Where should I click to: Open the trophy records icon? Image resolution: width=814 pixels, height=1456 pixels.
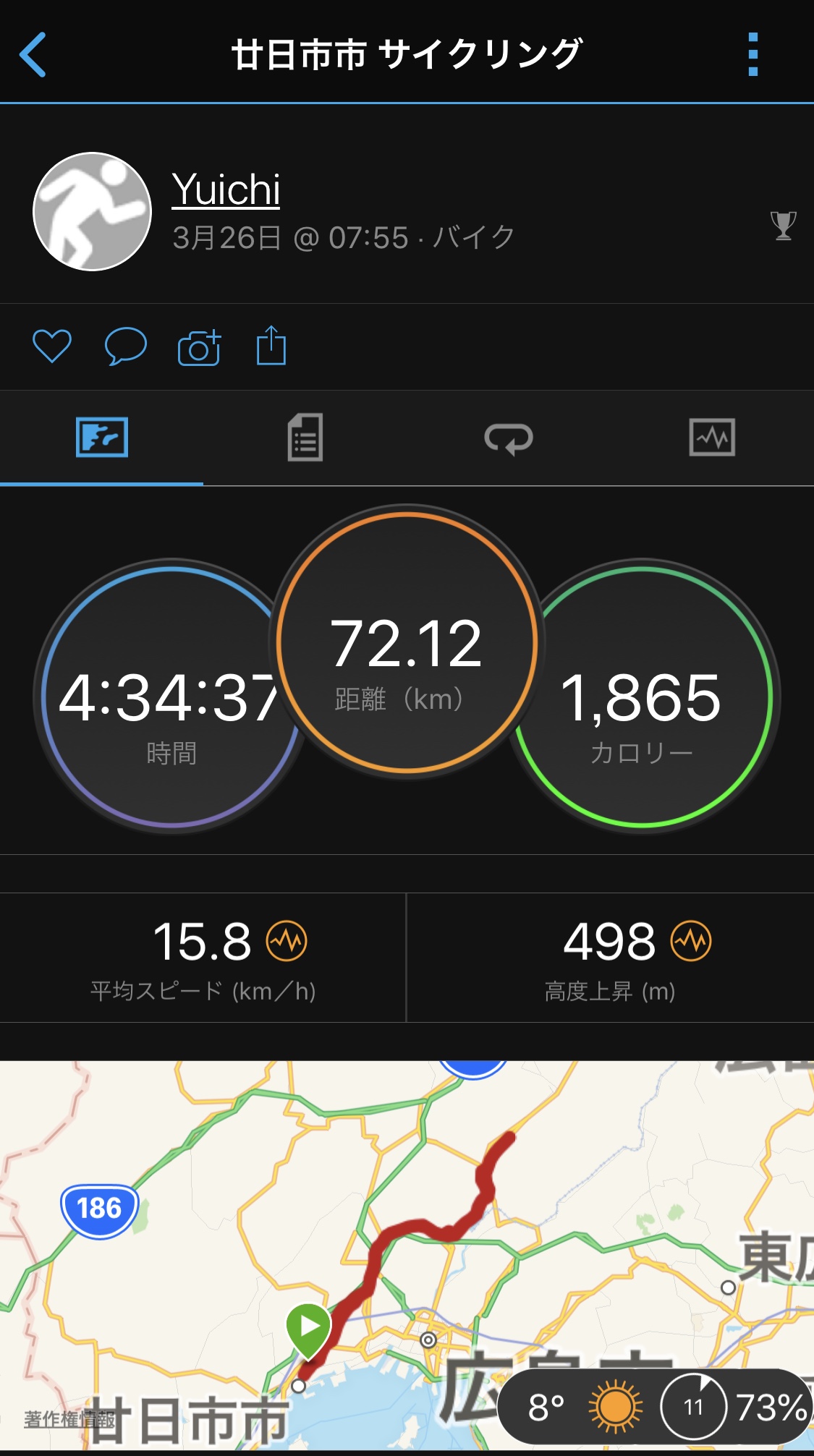click(x=783, y=226)
